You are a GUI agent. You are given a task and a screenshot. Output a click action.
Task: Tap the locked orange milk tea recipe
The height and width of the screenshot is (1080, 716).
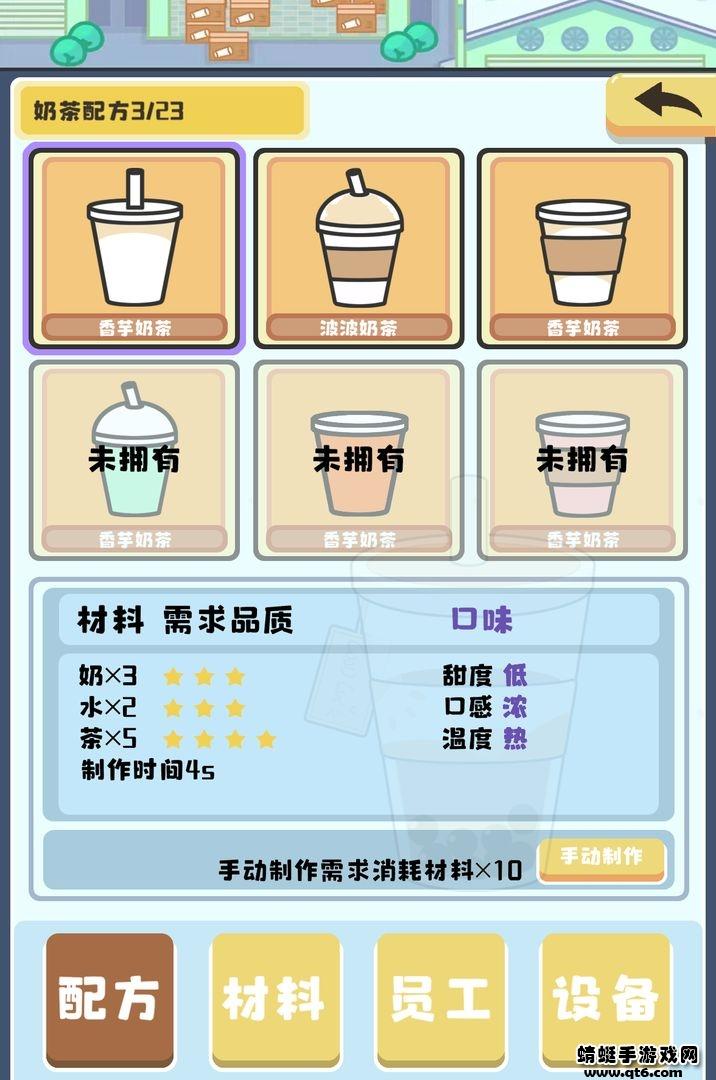click(x=358, y=459)
